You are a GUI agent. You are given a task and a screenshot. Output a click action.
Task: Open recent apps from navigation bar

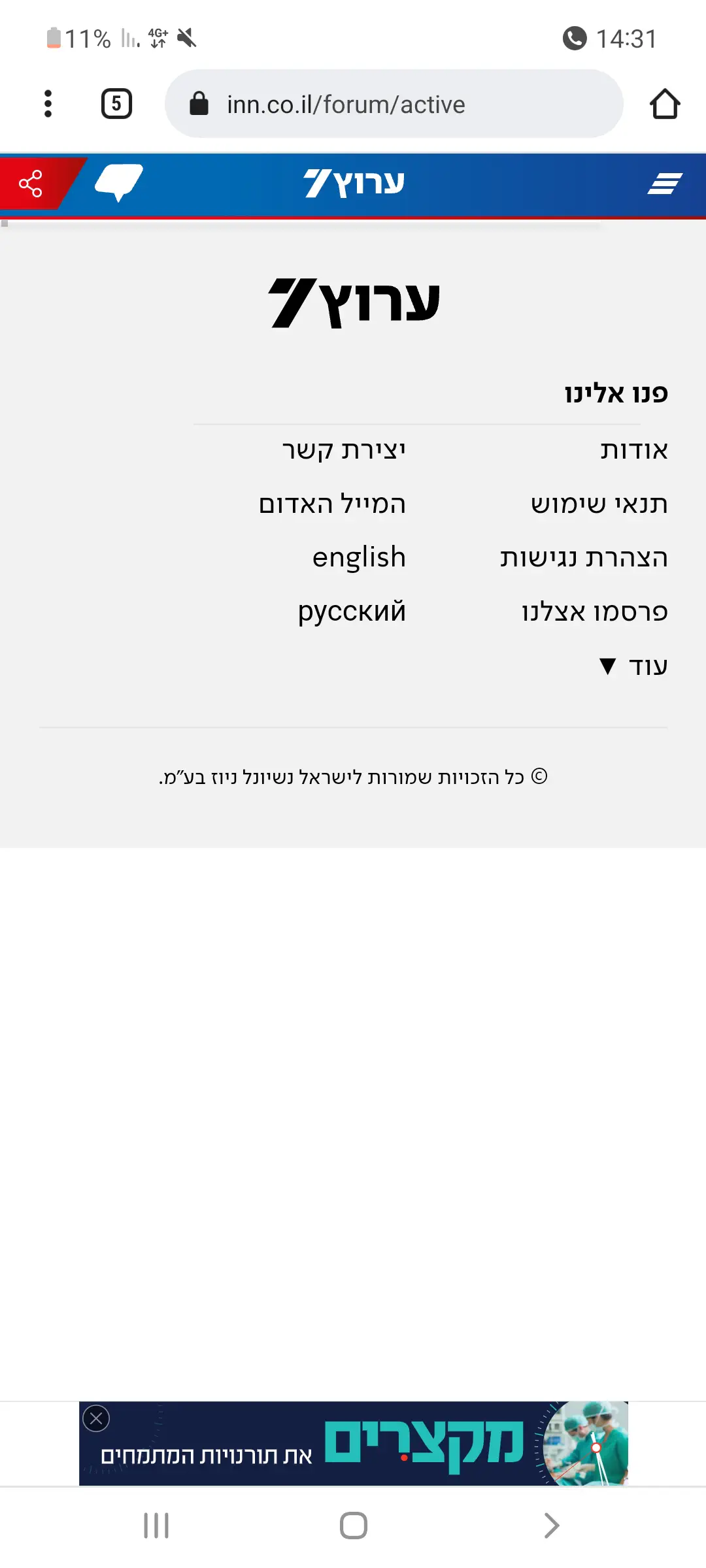pyautogui.click(x=156, y=1526)
